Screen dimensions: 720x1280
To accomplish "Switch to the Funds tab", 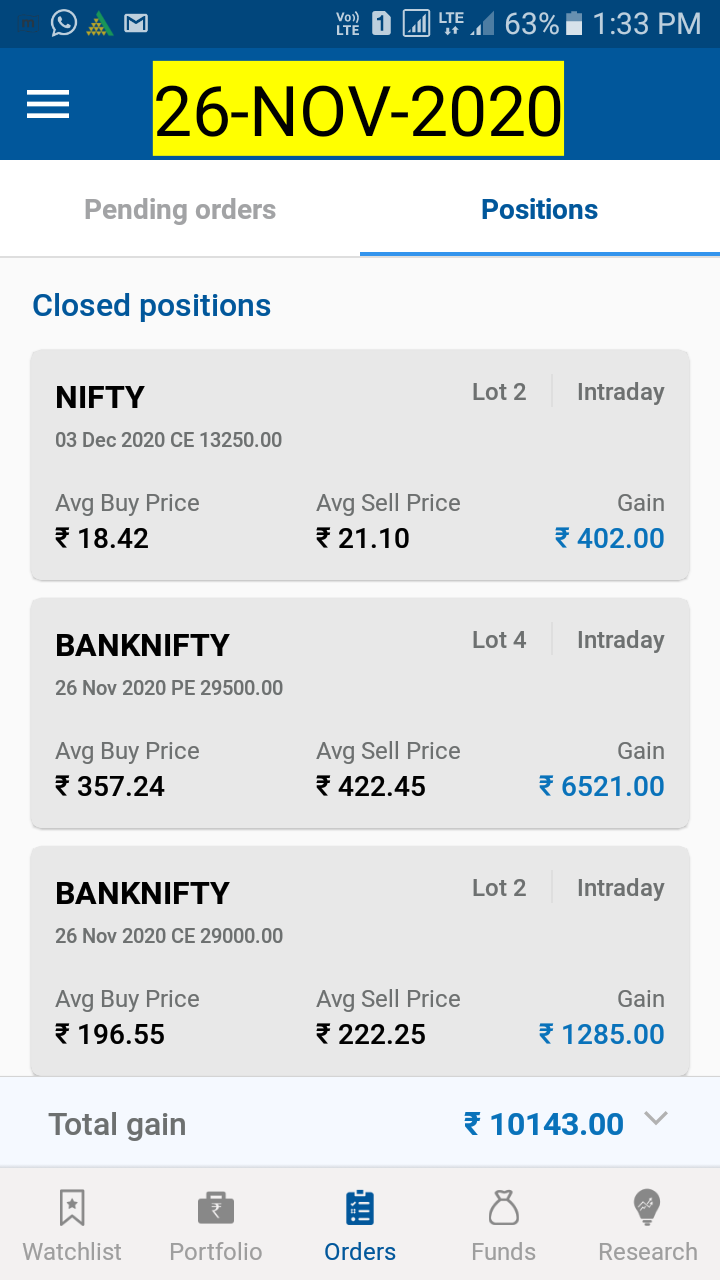I will (504, 1225).
